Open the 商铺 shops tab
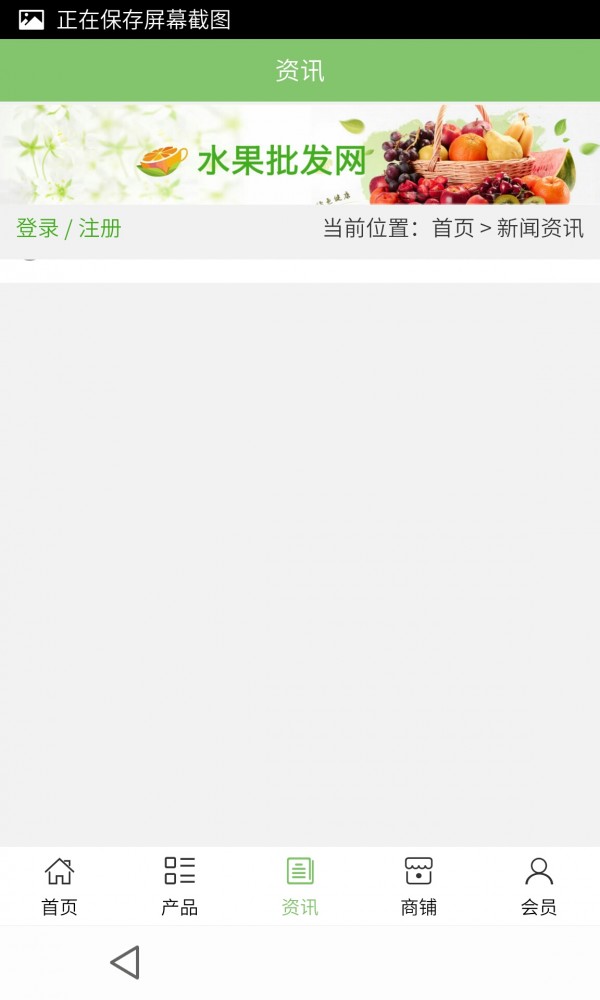Viewport: 600px width, 1000px height. 419,886
